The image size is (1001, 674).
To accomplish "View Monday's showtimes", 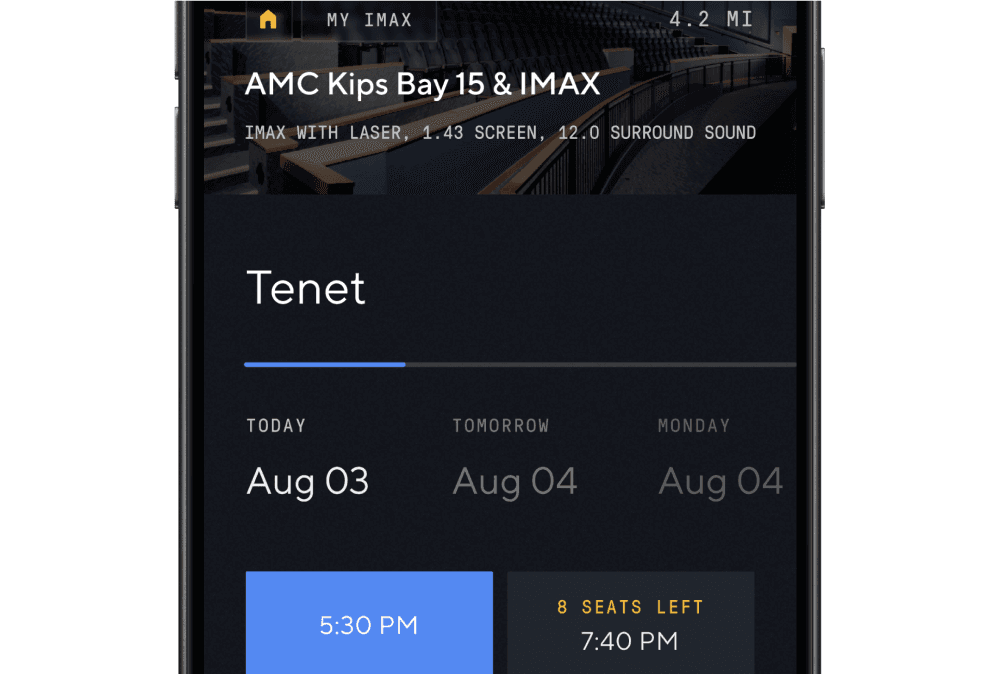I will (719, 461).
